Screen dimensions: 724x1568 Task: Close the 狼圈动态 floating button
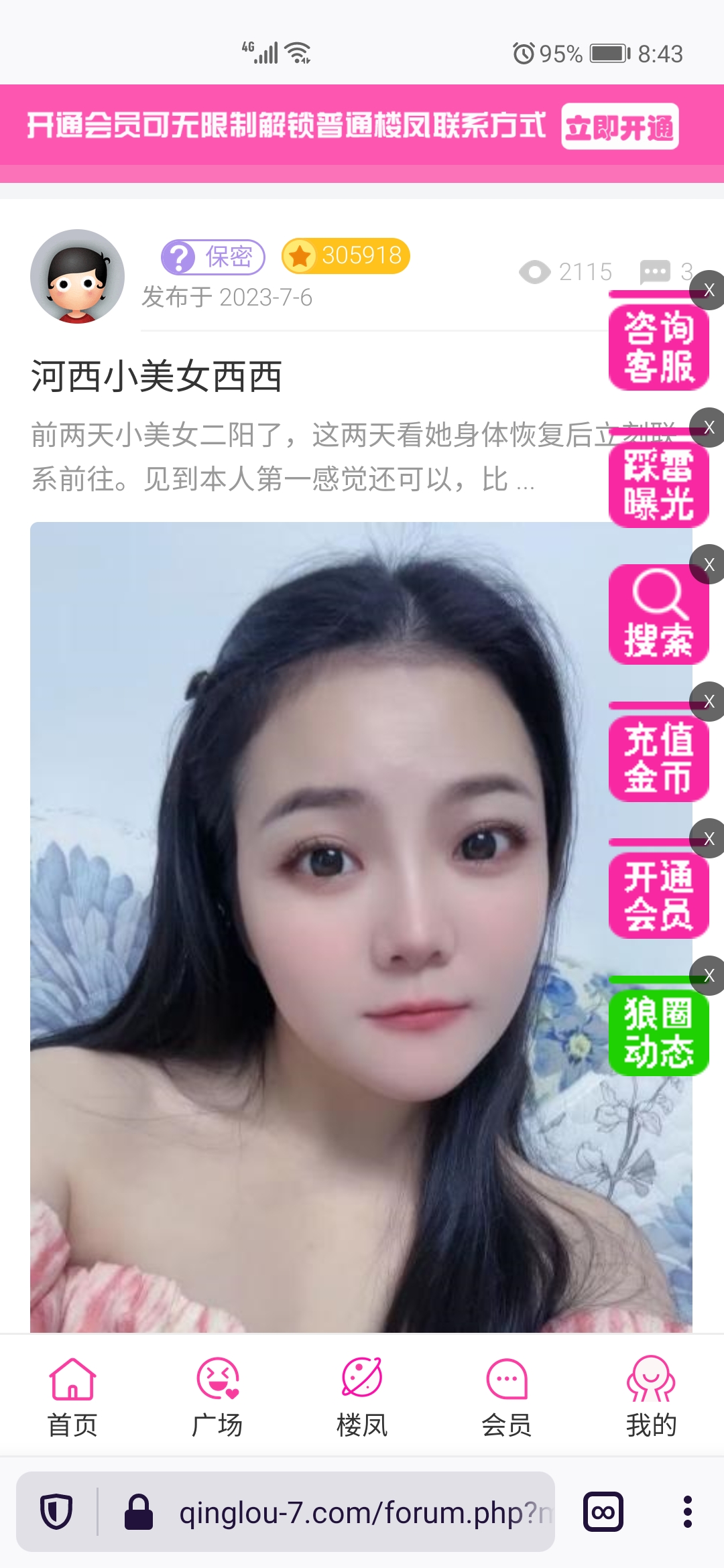[x=709, y=976]
